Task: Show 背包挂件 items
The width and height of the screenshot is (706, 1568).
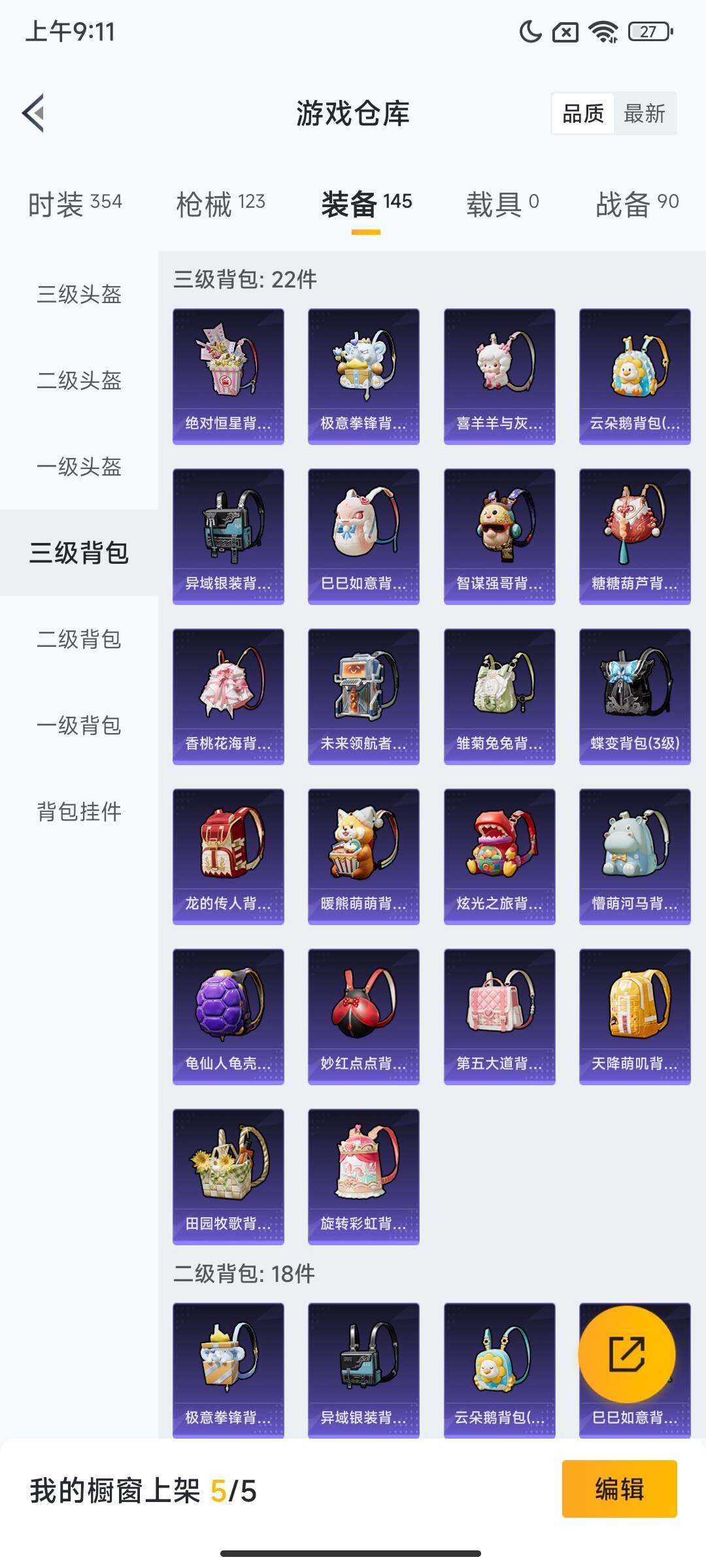Action: click(x=79, y=811)
